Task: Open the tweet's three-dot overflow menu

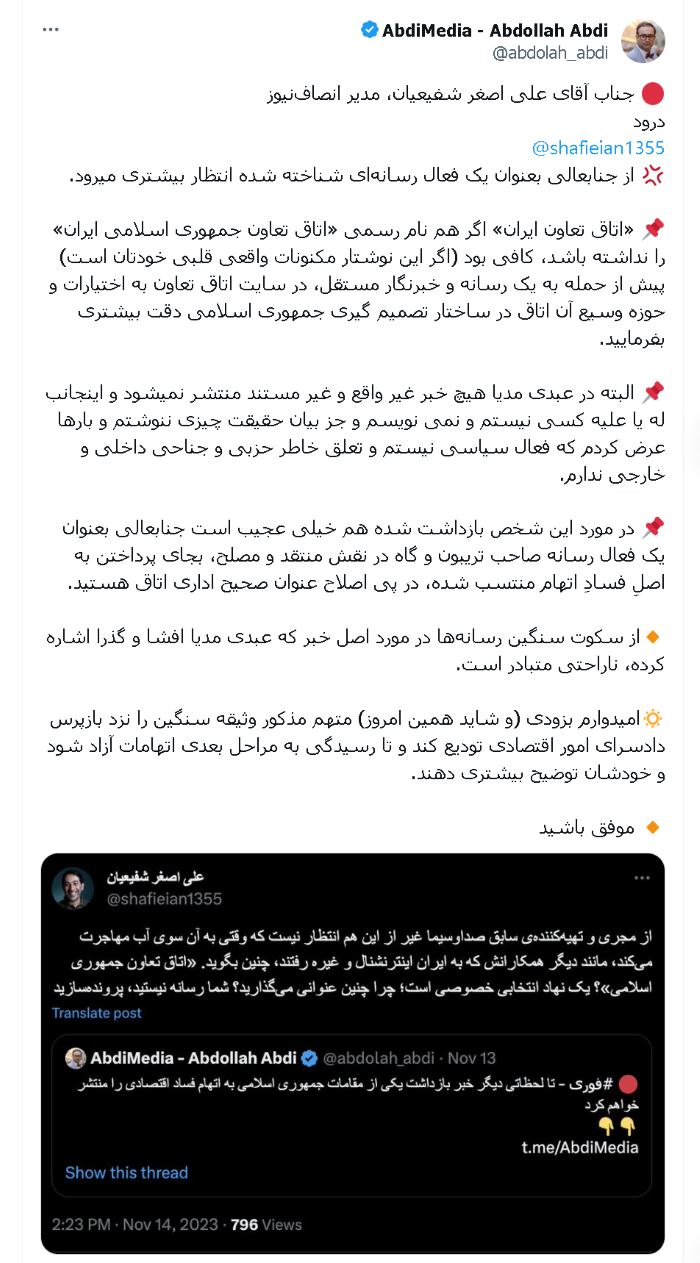Action: click(51, 29)
